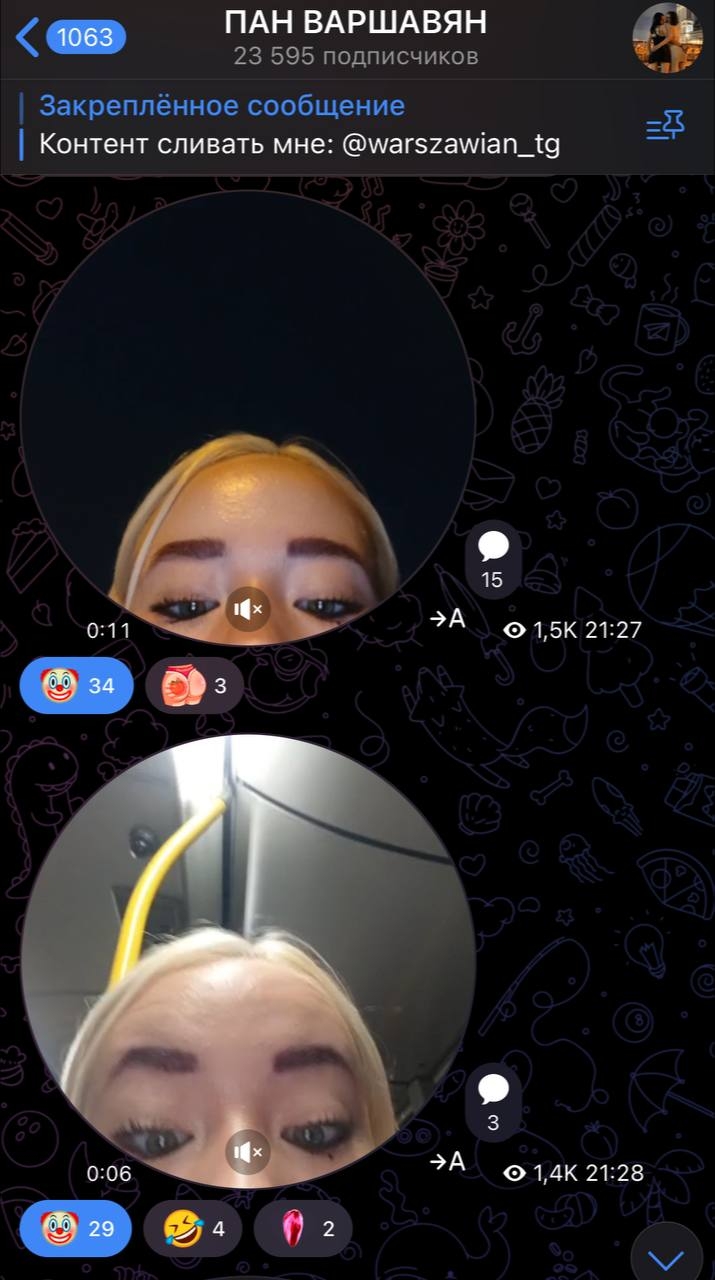
Task: Open the 15 comments thread
Action: 492,560
